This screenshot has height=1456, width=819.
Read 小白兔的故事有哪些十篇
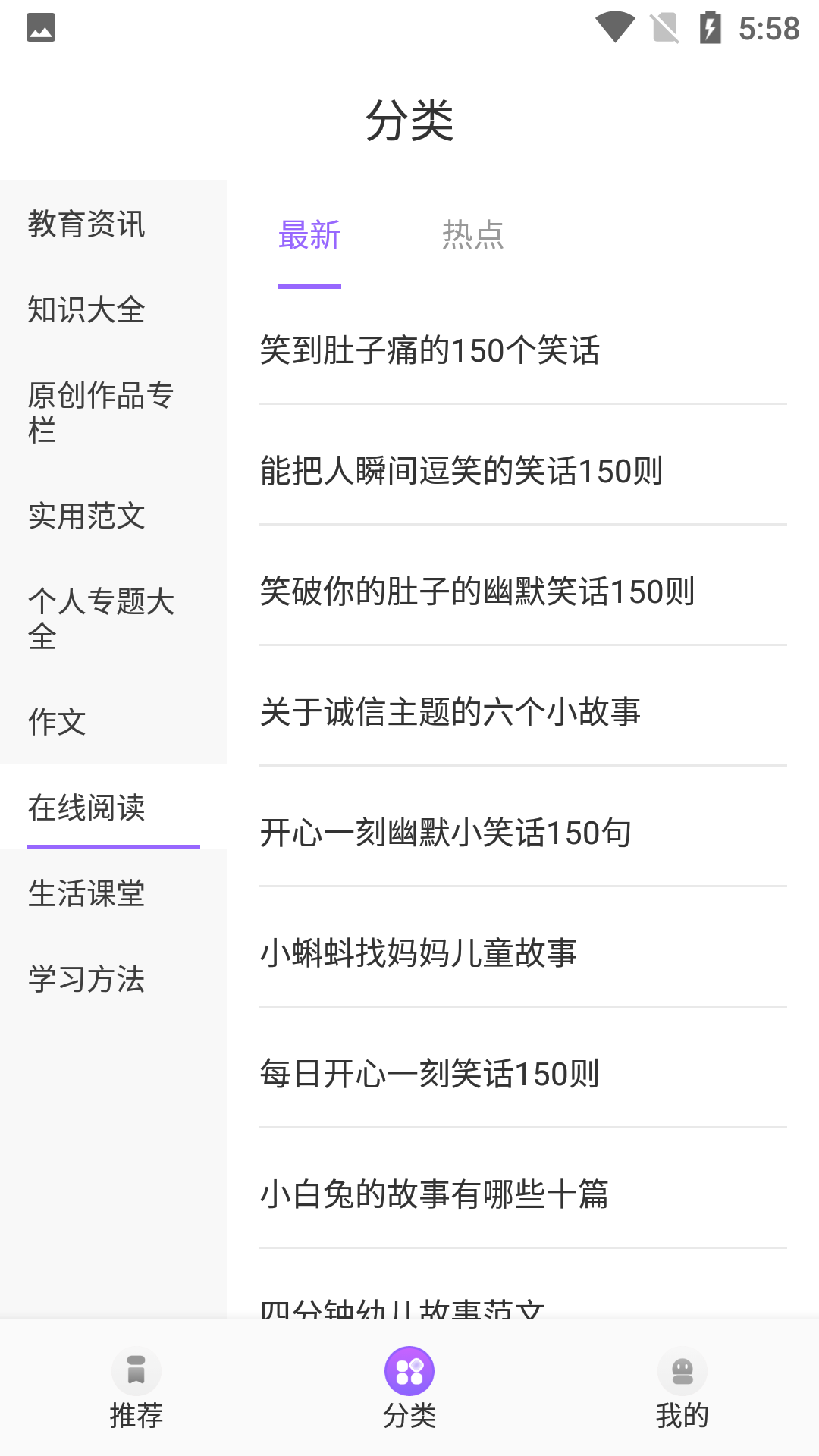click(x=434, y=1194)
